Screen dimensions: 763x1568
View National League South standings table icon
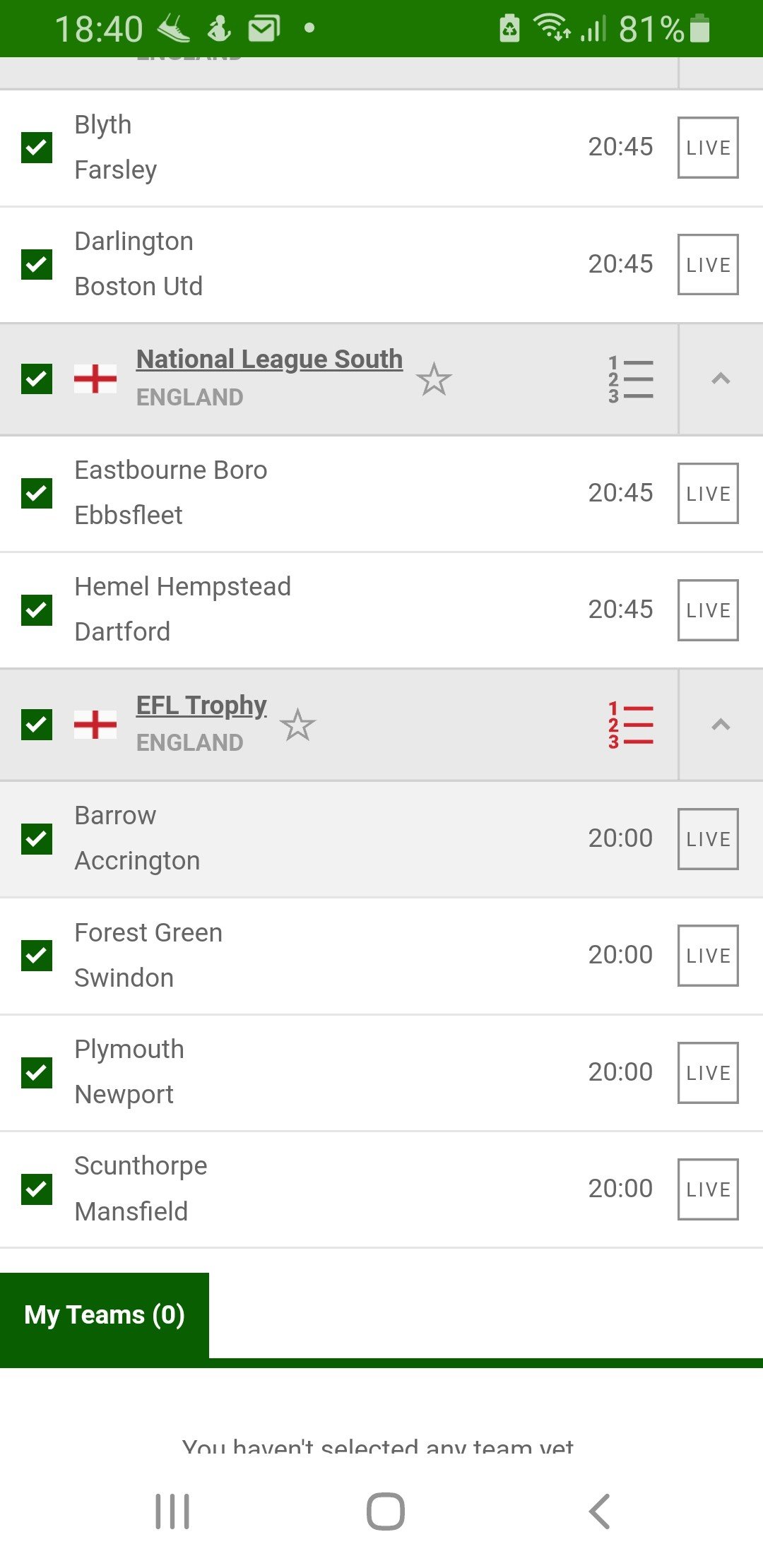pyautogui.click(x=631, y=379)
